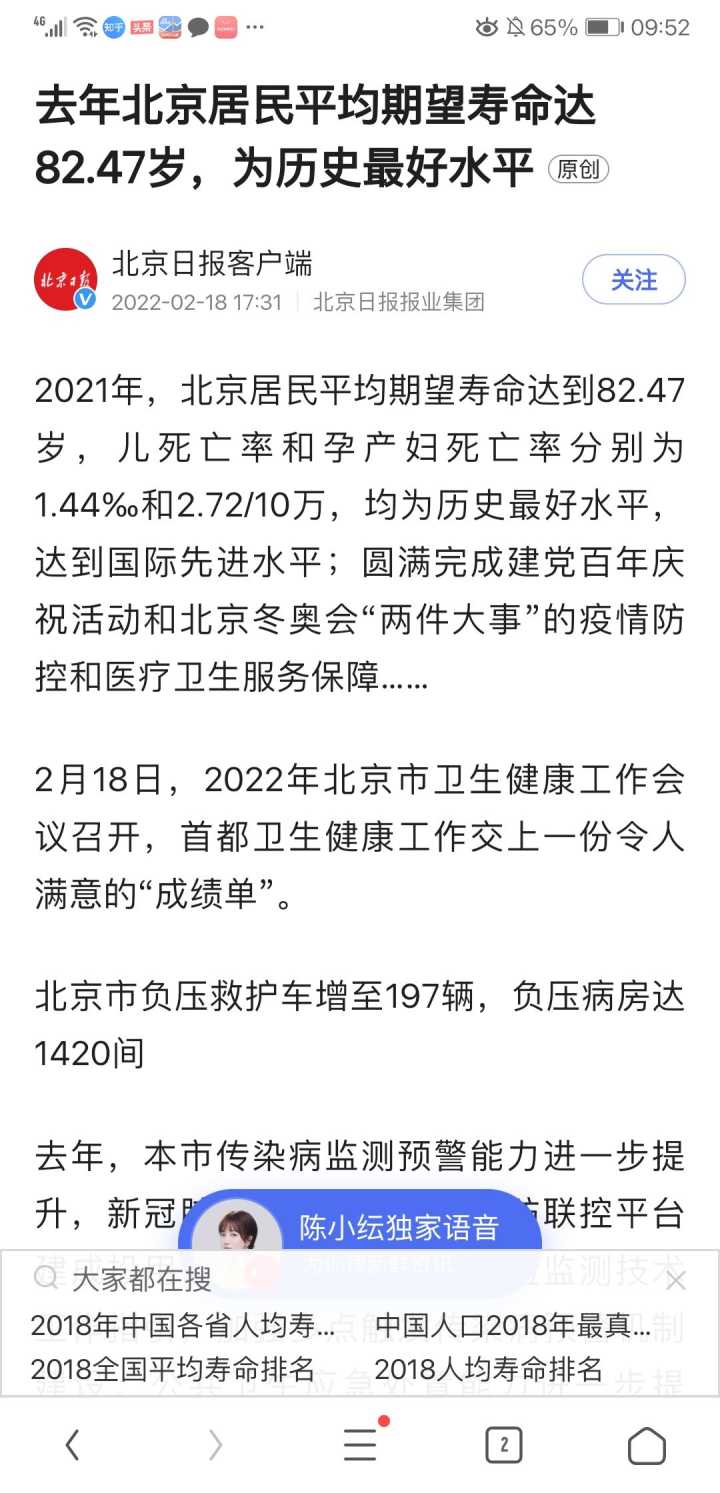Open the browser menu
720x1493 pixels.
[361, 1443]
